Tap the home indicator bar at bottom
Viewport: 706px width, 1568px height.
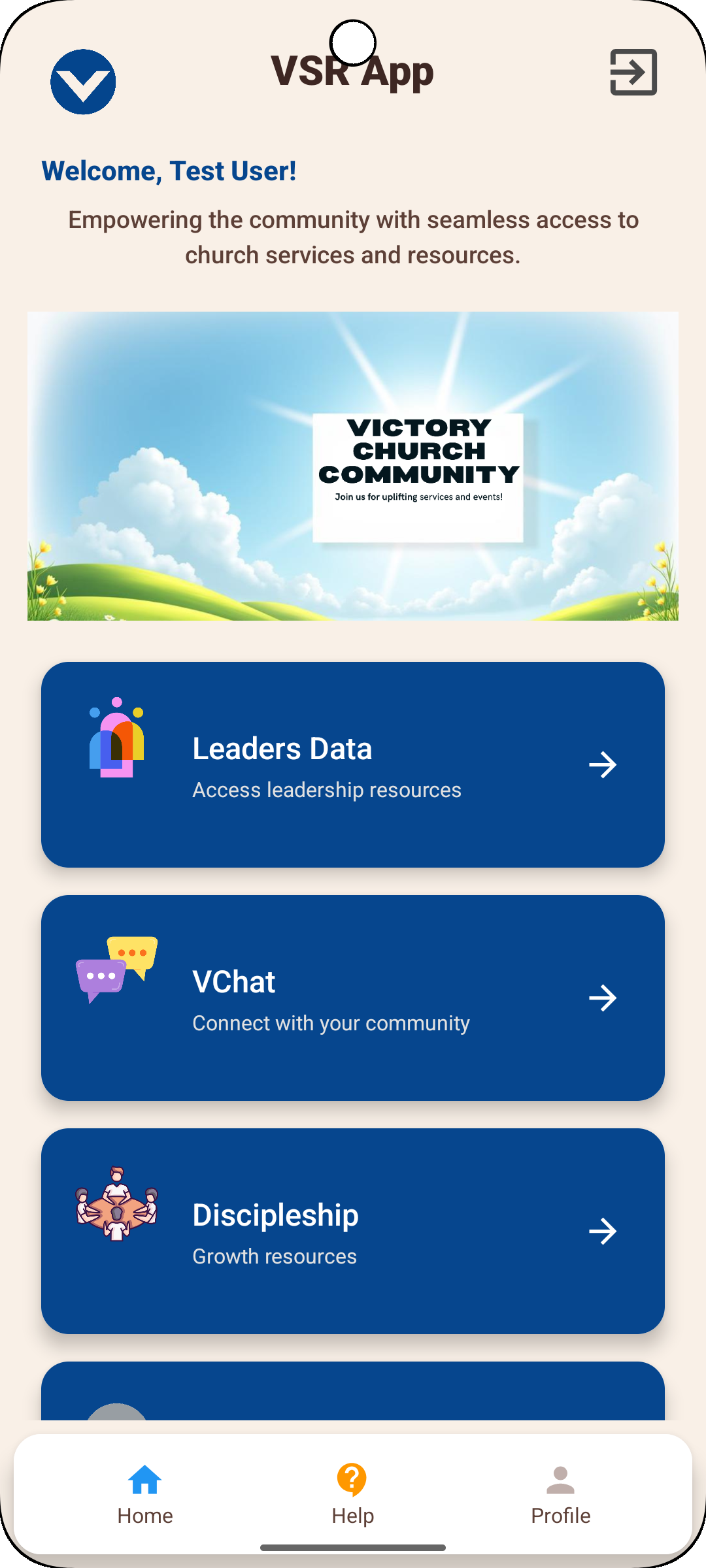353,1546
